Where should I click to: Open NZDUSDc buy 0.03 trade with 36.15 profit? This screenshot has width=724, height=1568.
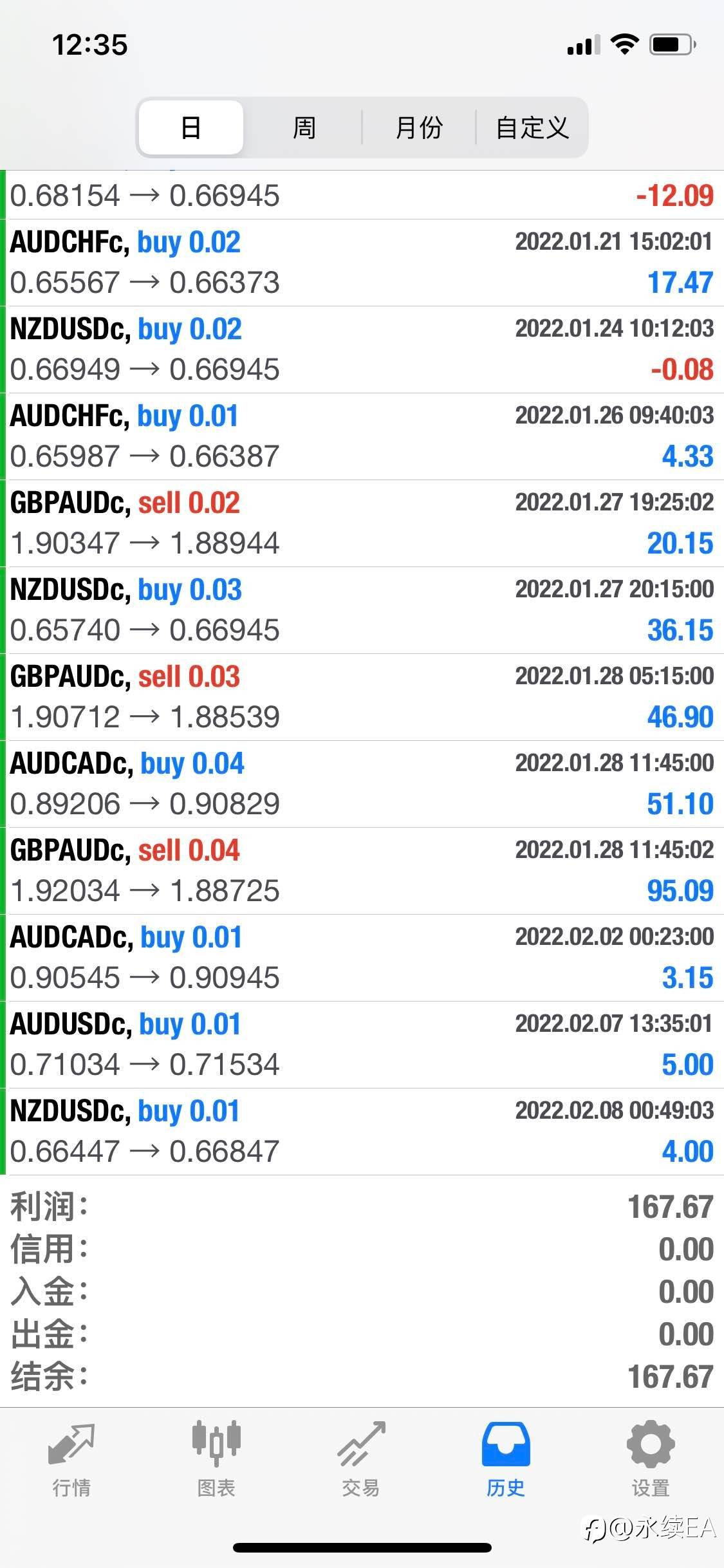[x=362, y=610]
